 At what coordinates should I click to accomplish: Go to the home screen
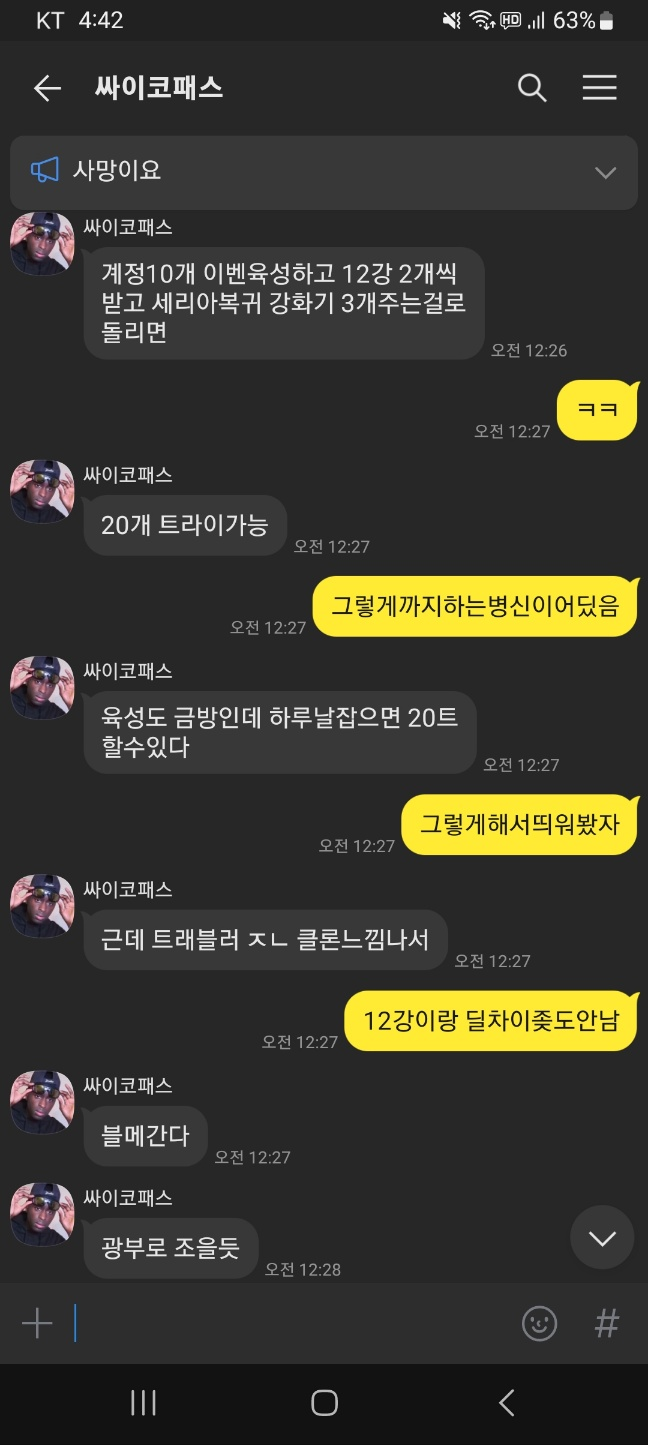pos(324,1403)
